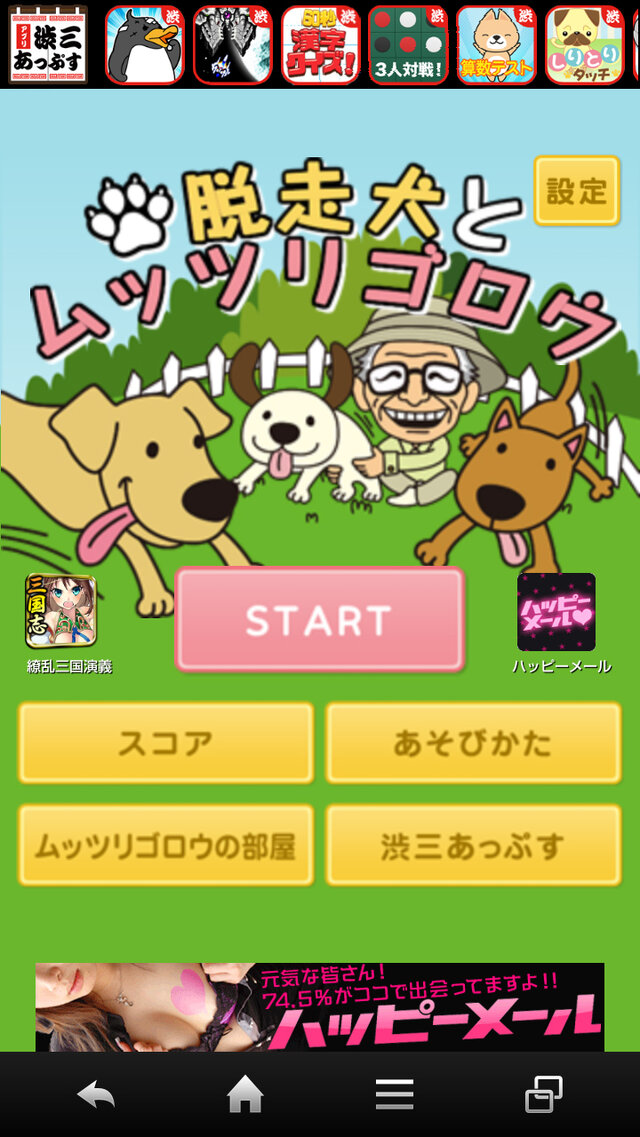640x1137 pixels.
Task: Open the スコア score screen
Action: click(x=166, y=743)
